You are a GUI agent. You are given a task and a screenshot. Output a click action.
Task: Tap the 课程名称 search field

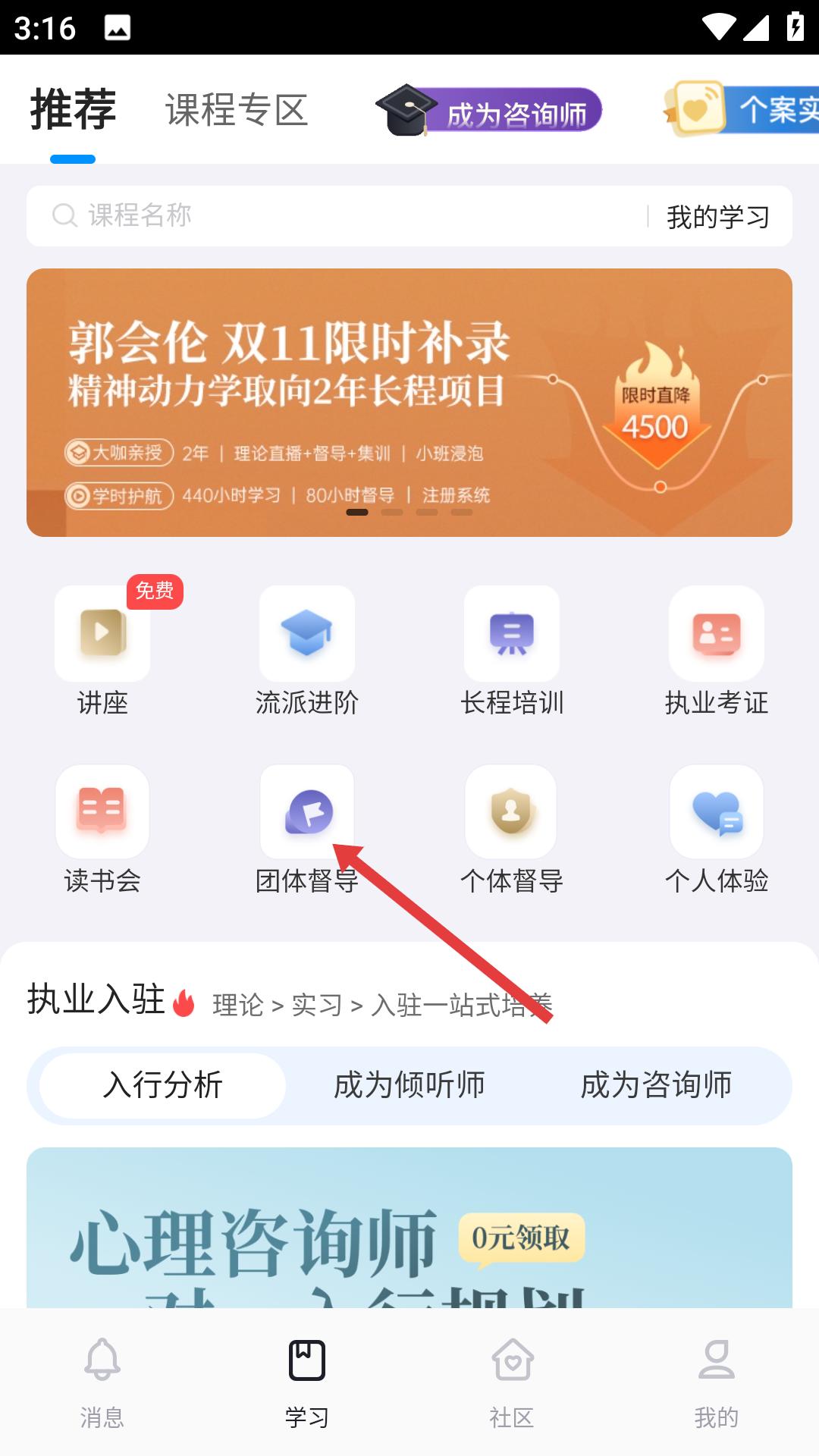[227, 215]
